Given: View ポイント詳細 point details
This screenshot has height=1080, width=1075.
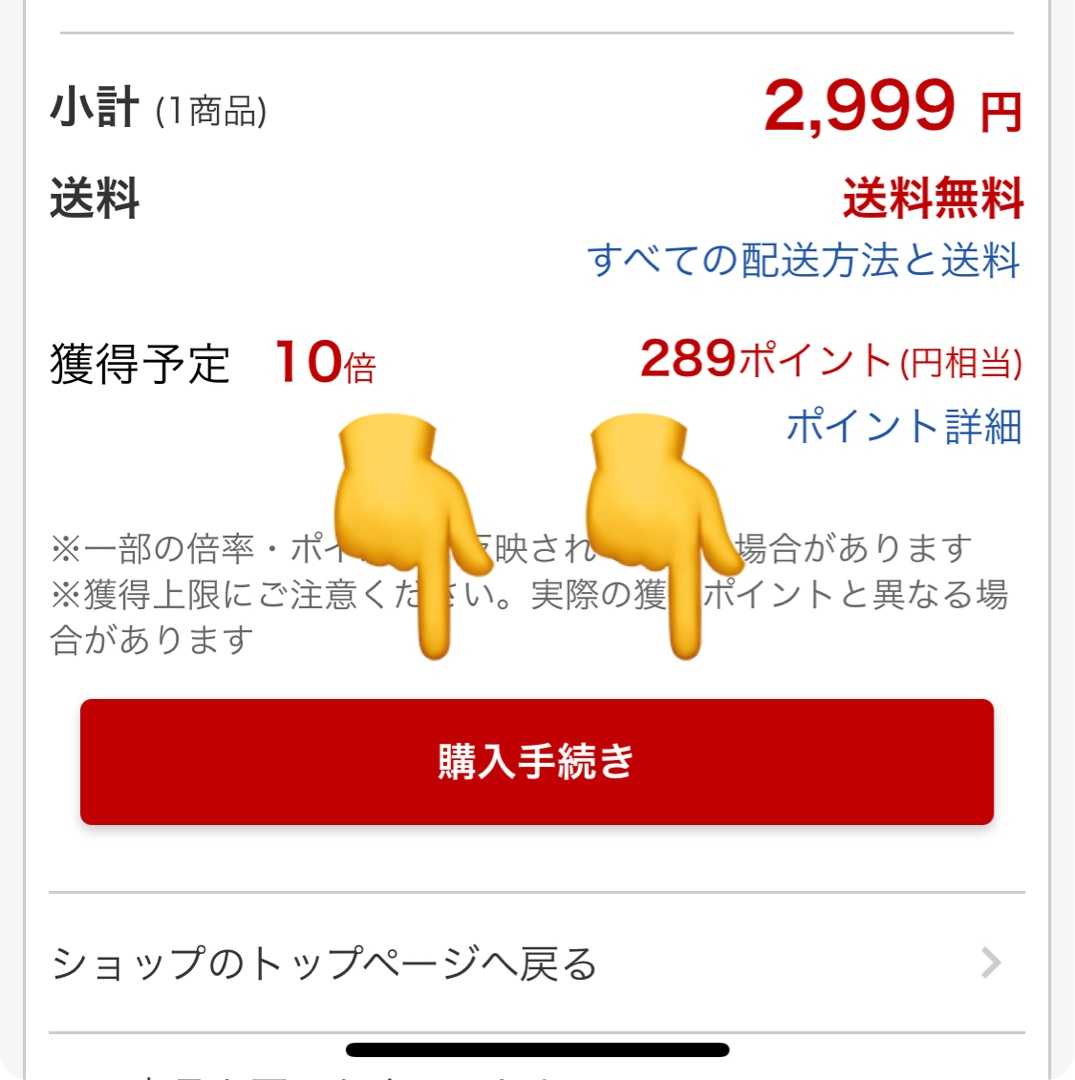Looking at the screenshot, I should click(903, 426).
